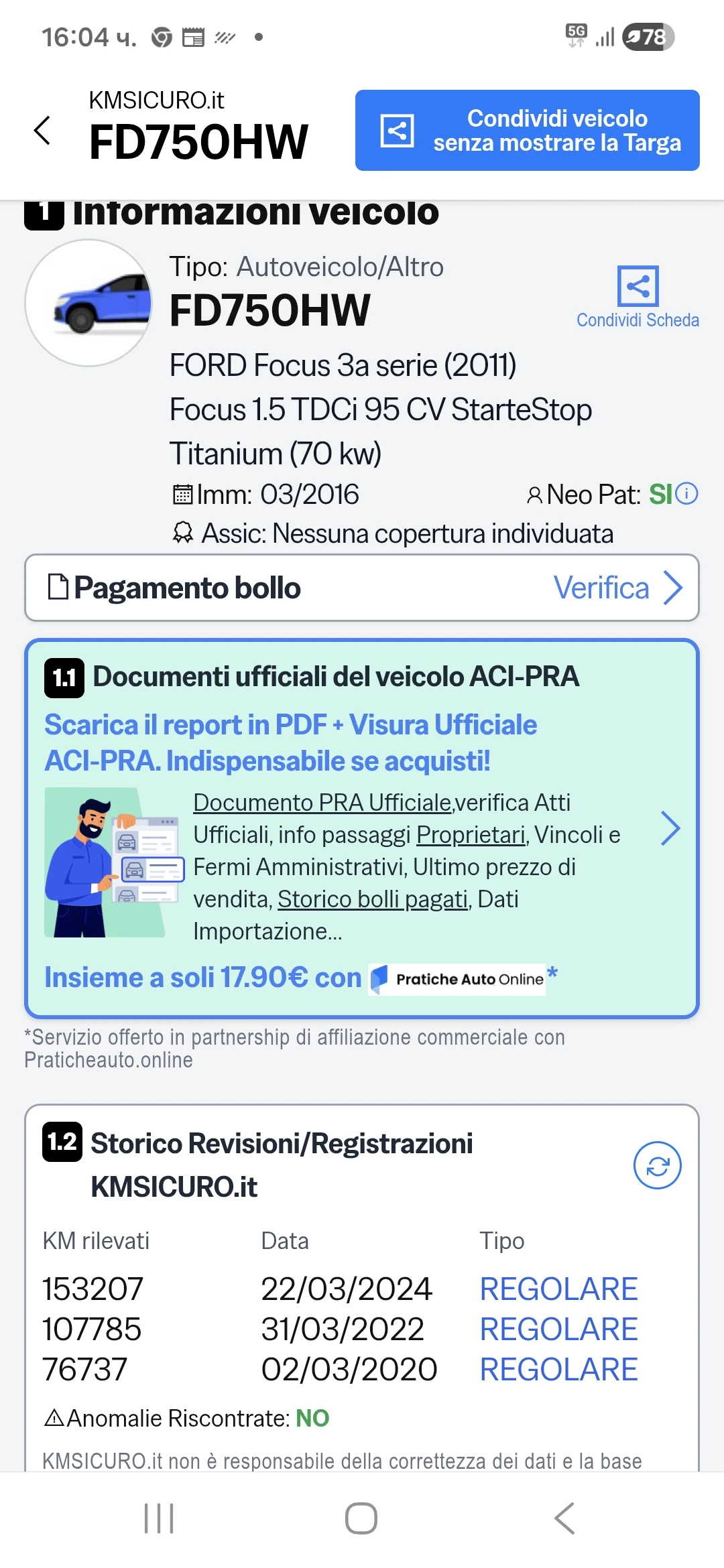Open the REGOLARE entry dated 22/03/2024
This screenshot has height=1568, width=724.
tap(558, 1289)
